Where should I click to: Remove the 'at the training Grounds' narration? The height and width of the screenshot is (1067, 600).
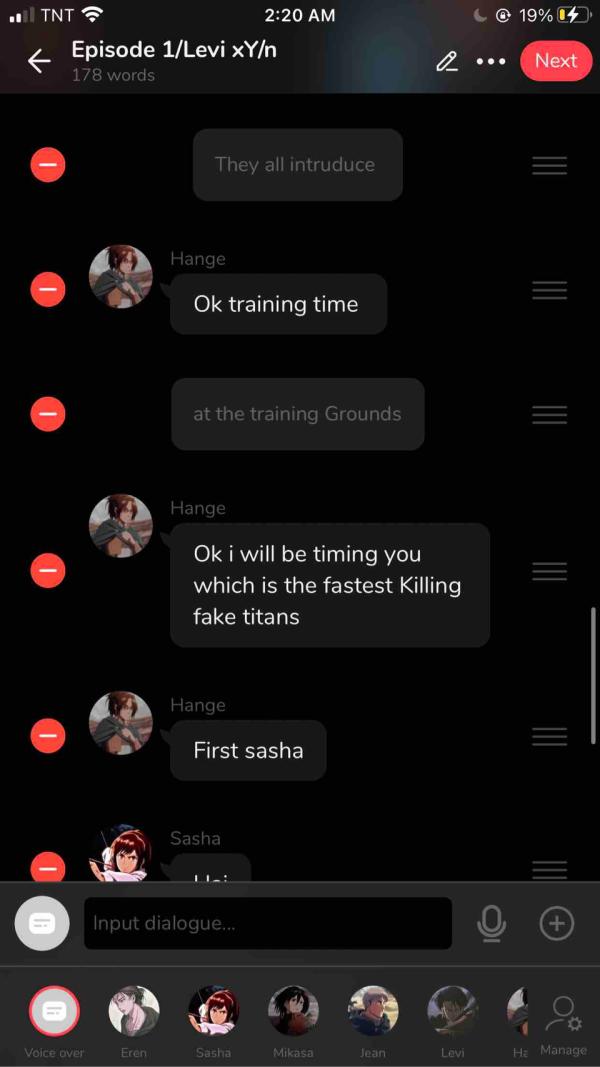(x=47, y=413)
